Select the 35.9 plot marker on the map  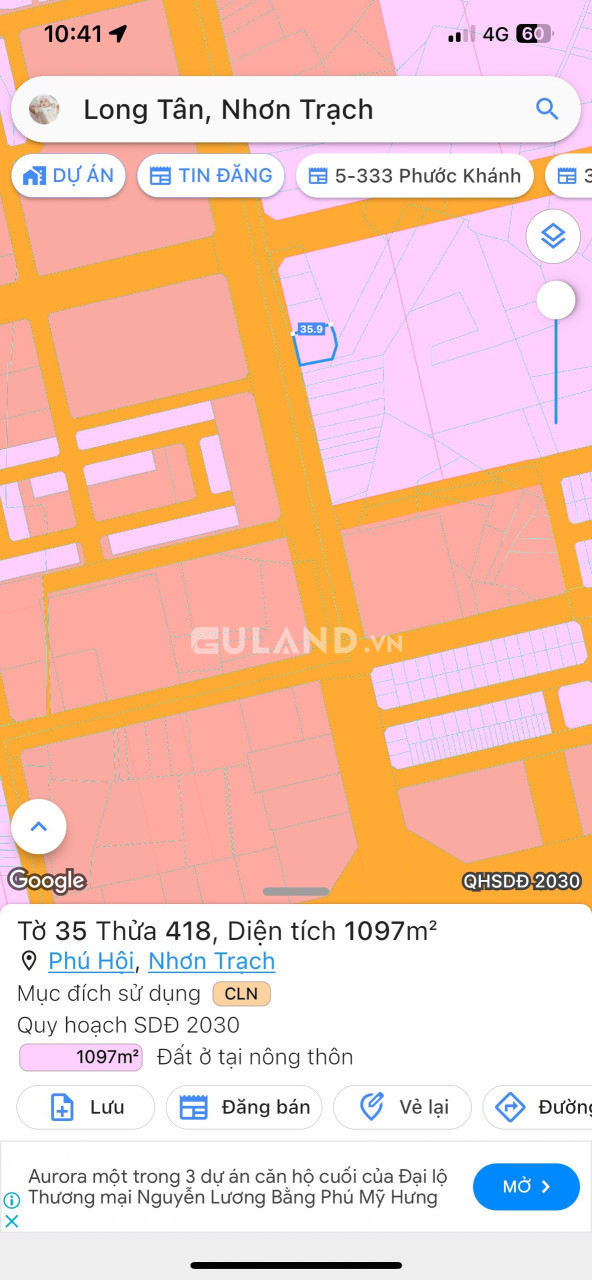click(x=312, y=329)
